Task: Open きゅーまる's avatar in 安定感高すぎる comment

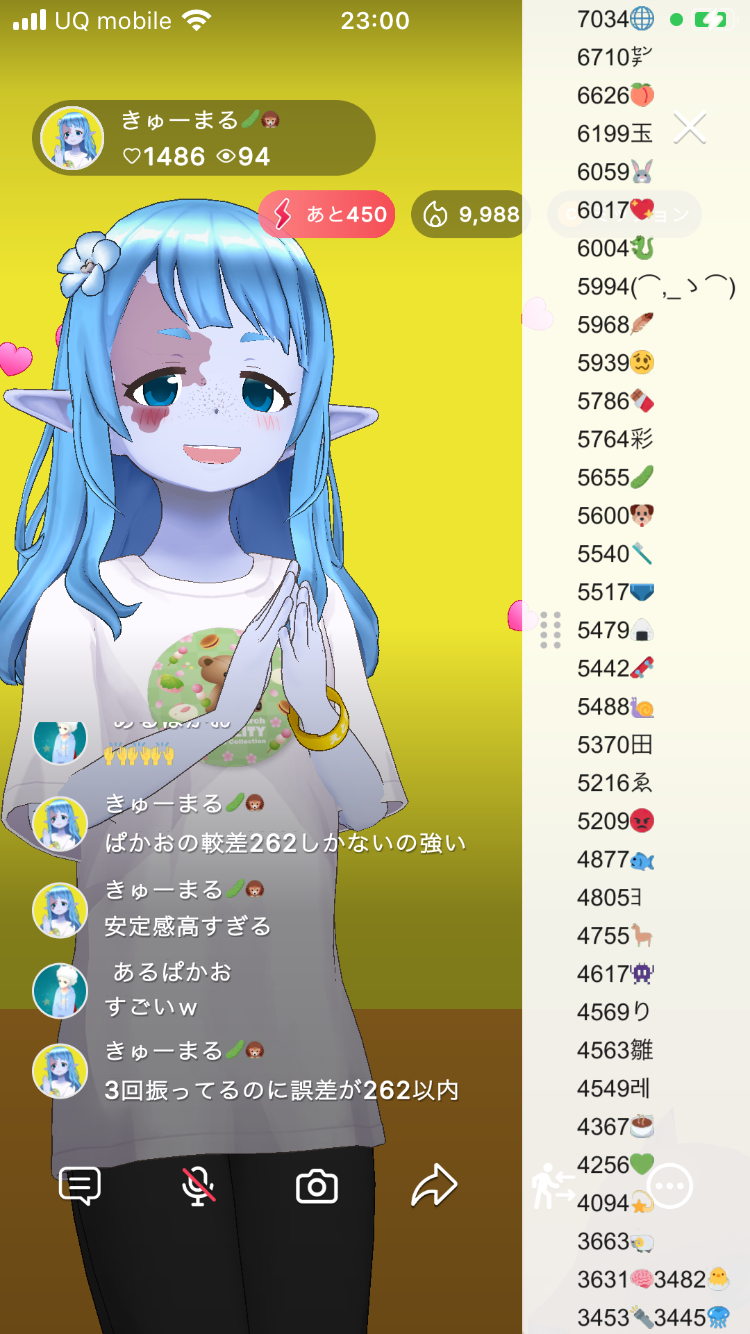Action: click(x=60, y=910)
